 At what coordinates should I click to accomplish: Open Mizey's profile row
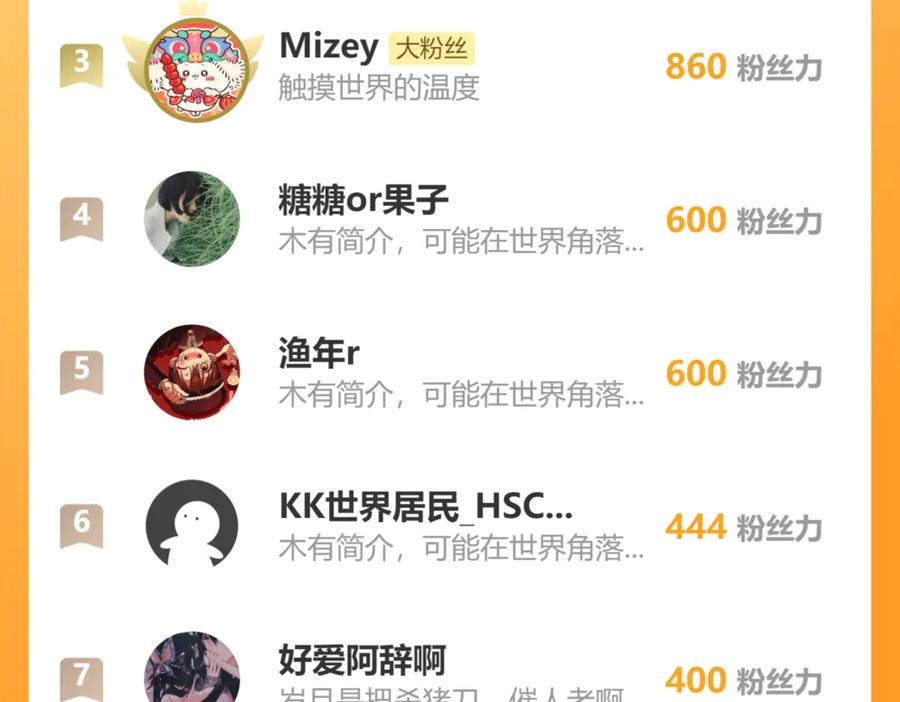click(449, 65)
